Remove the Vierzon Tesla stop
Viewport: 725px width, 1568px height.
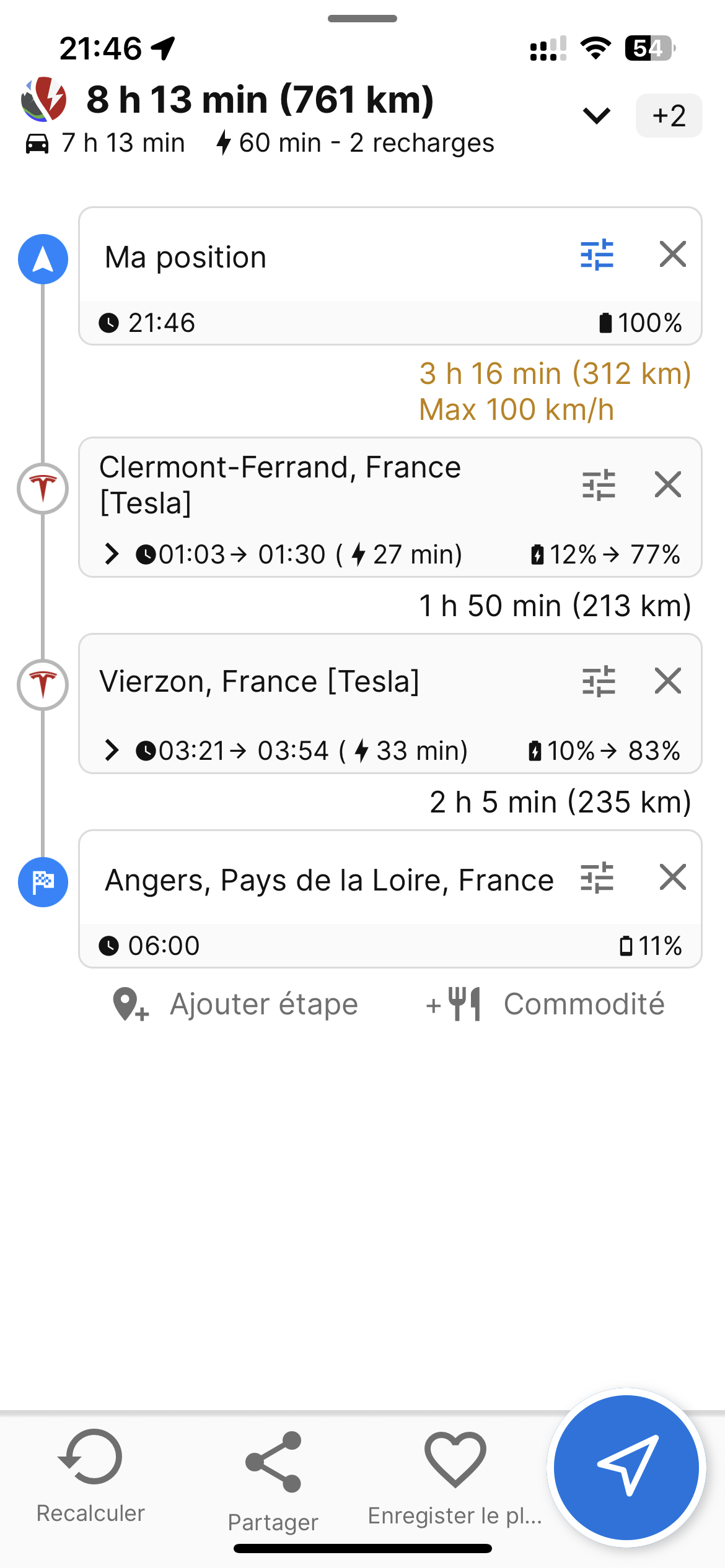tap(668, 681)
